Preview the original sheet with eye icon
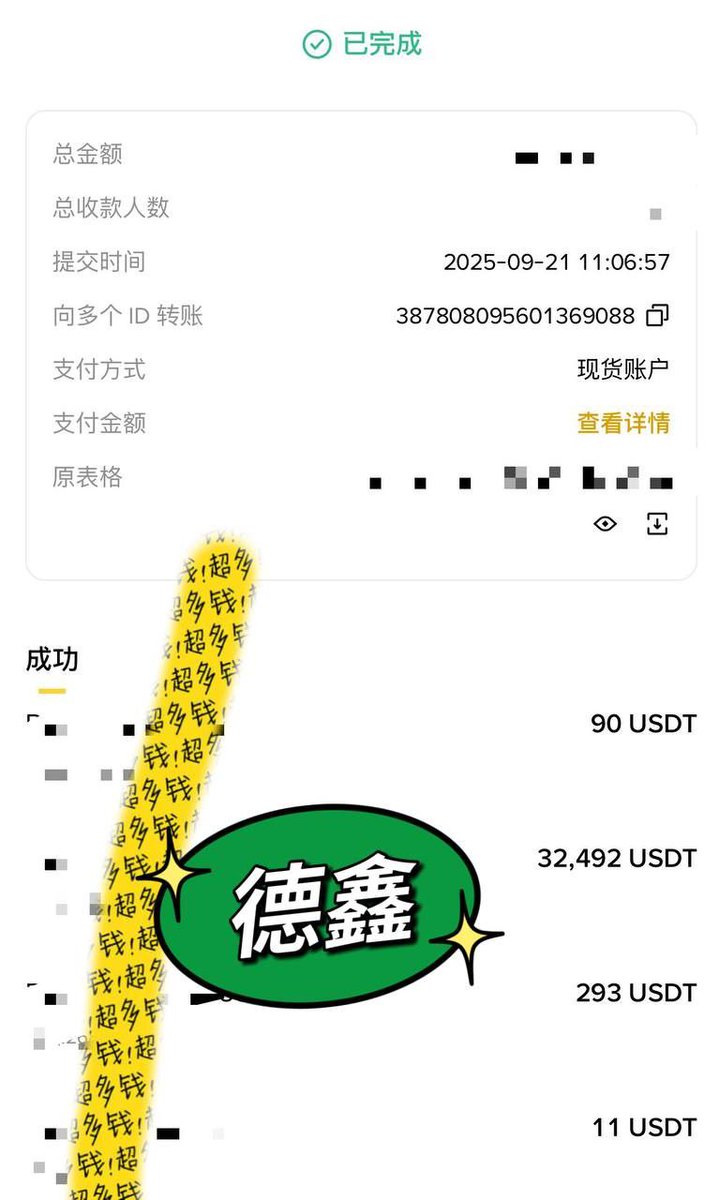719x1200 pixels. tap(605, 524)
